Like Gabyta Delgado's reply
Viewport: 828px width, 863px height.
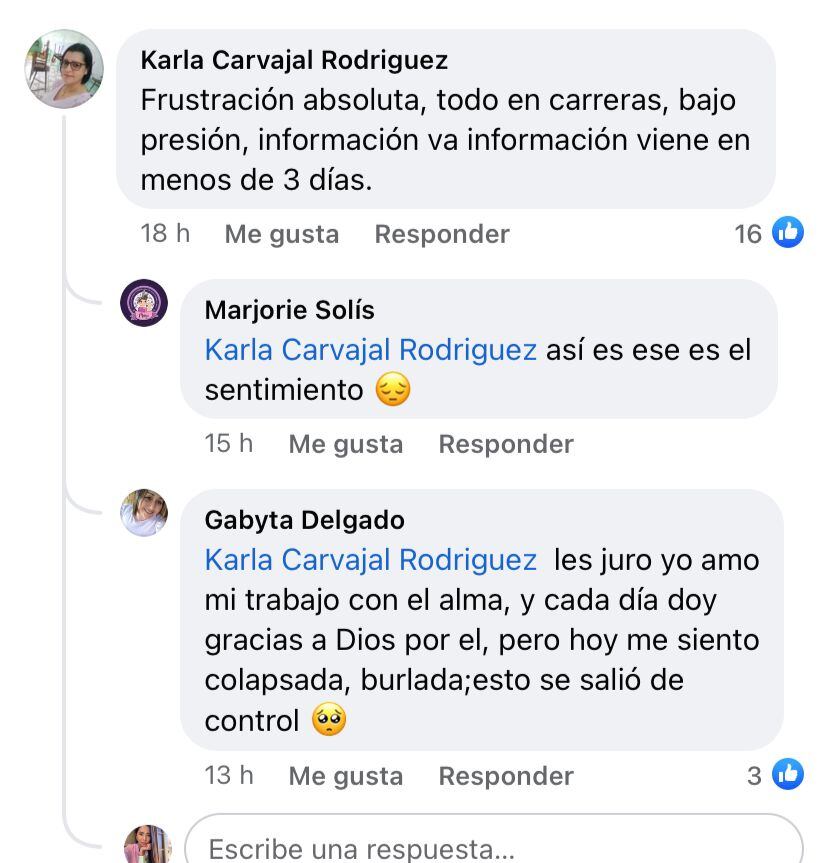click(x=345, y=776)
